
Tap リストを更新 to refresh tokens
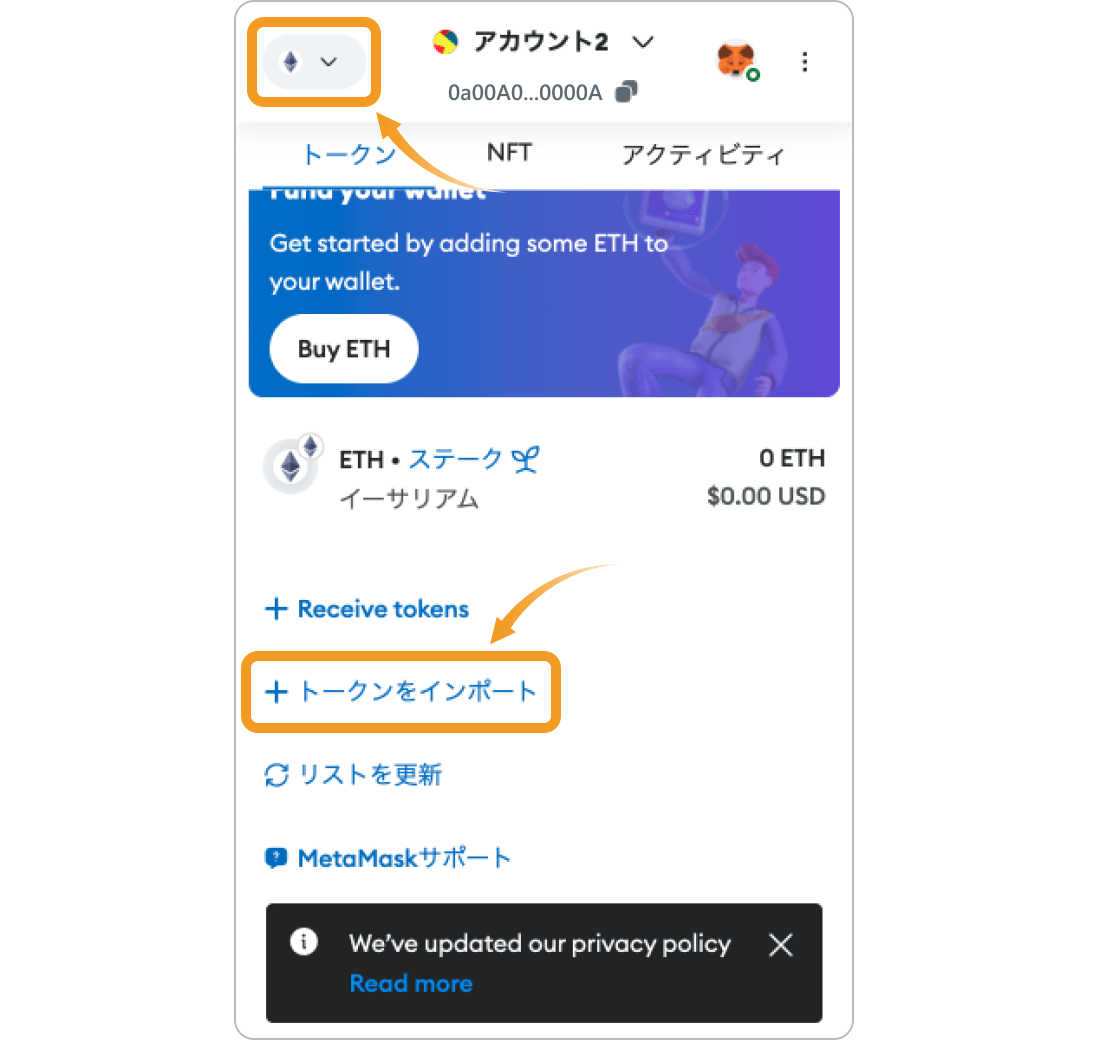coord(354,775)
